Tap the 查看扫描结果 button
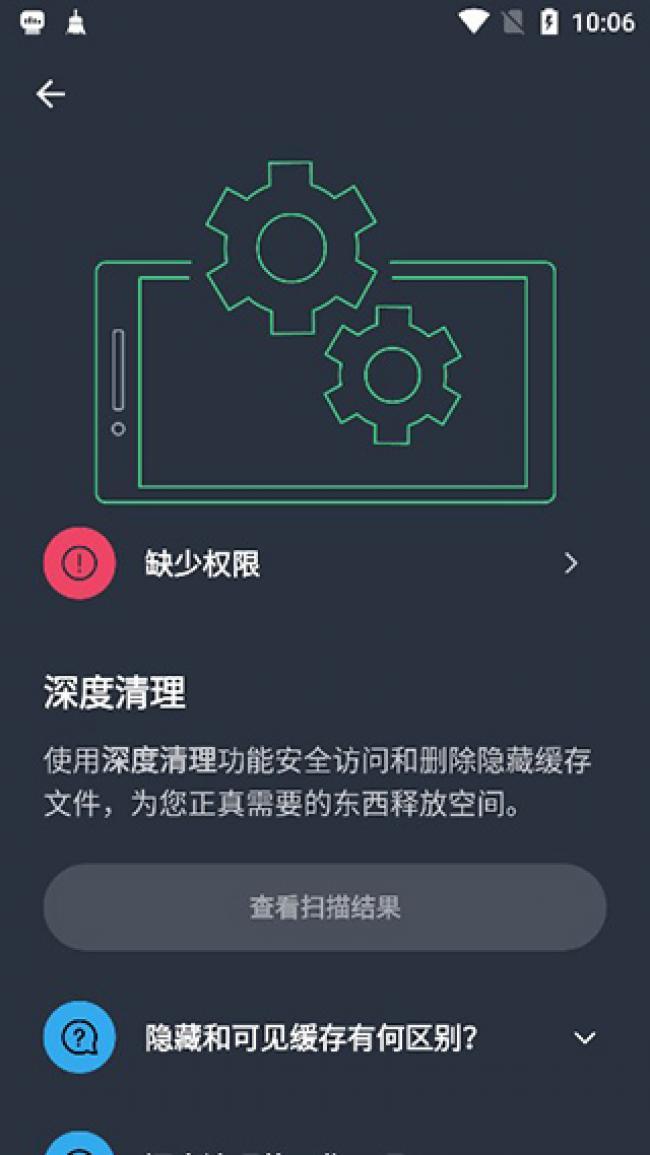 pyautogui.click(x=324, y=907)
